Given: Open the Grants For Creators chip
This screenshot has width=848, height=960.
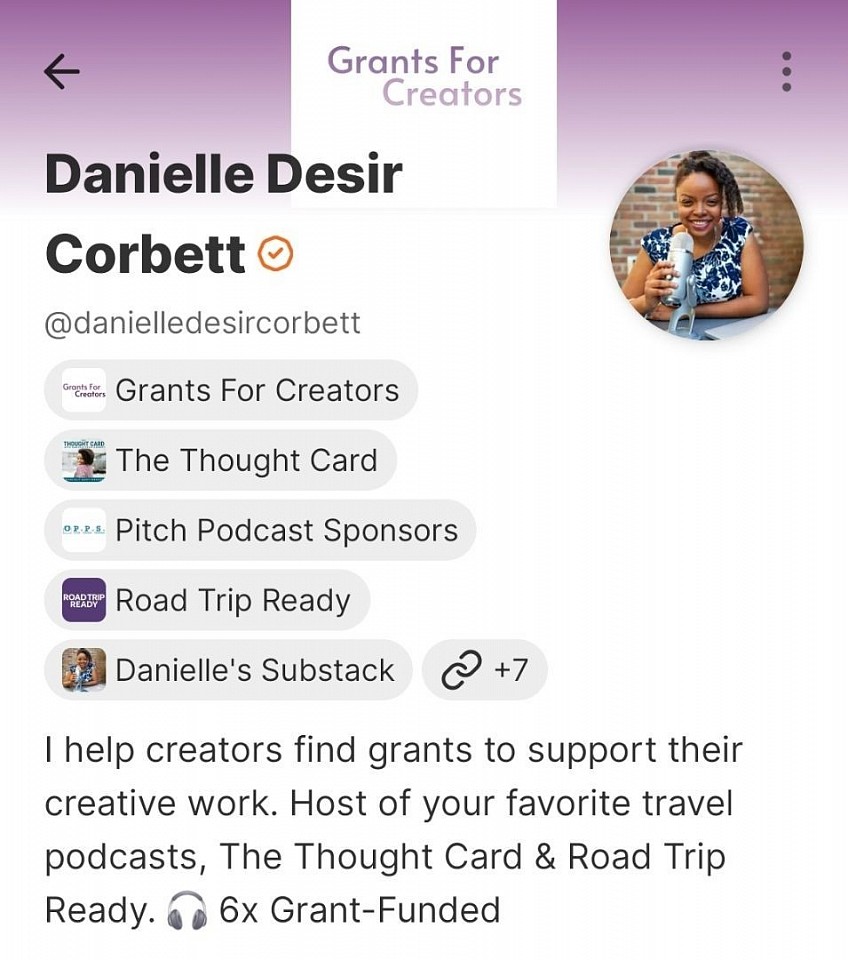Looking at the screenshot, I should [231, 390].
